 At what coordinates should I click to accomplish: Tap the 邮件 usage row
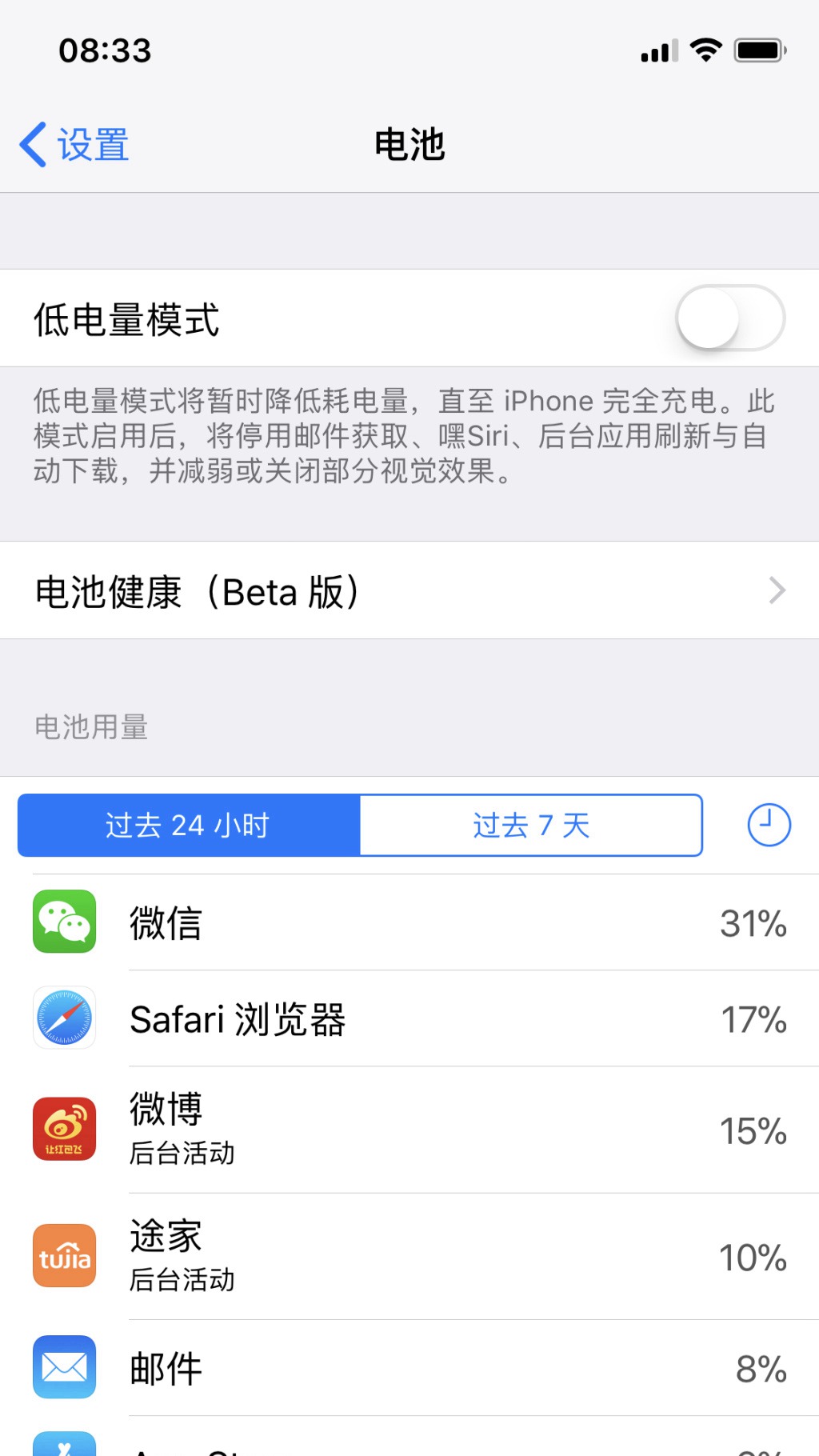(x=409, y=1368)
